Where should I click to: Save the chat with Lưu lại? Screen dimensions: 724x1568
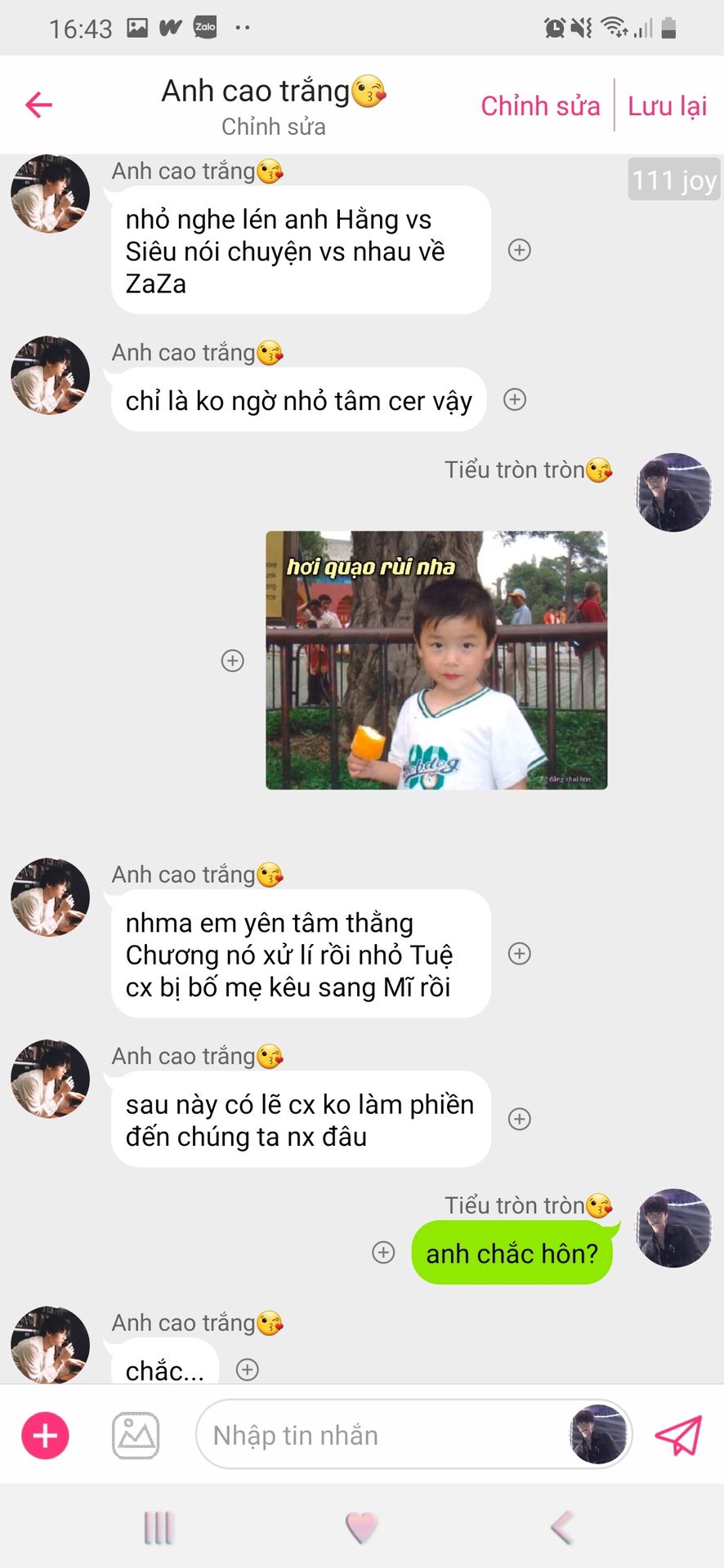point(667,106)
